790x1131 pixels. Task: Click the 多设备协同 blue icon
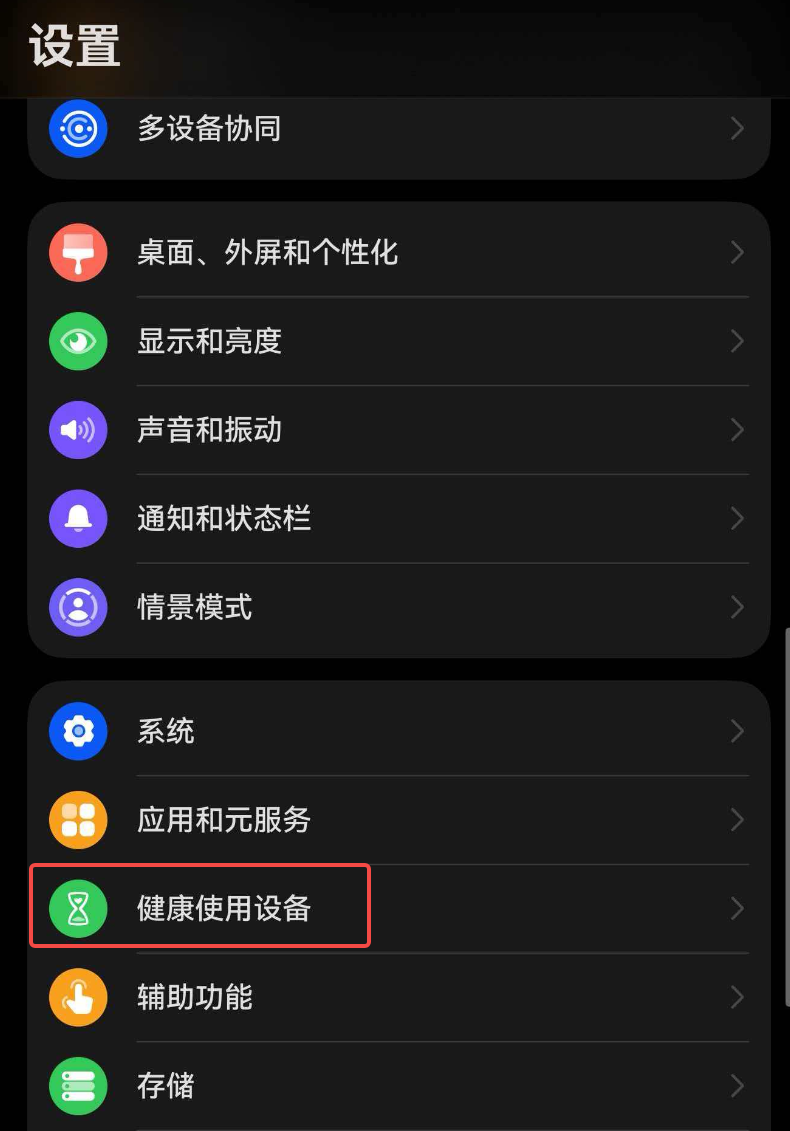tap(78, 128)
